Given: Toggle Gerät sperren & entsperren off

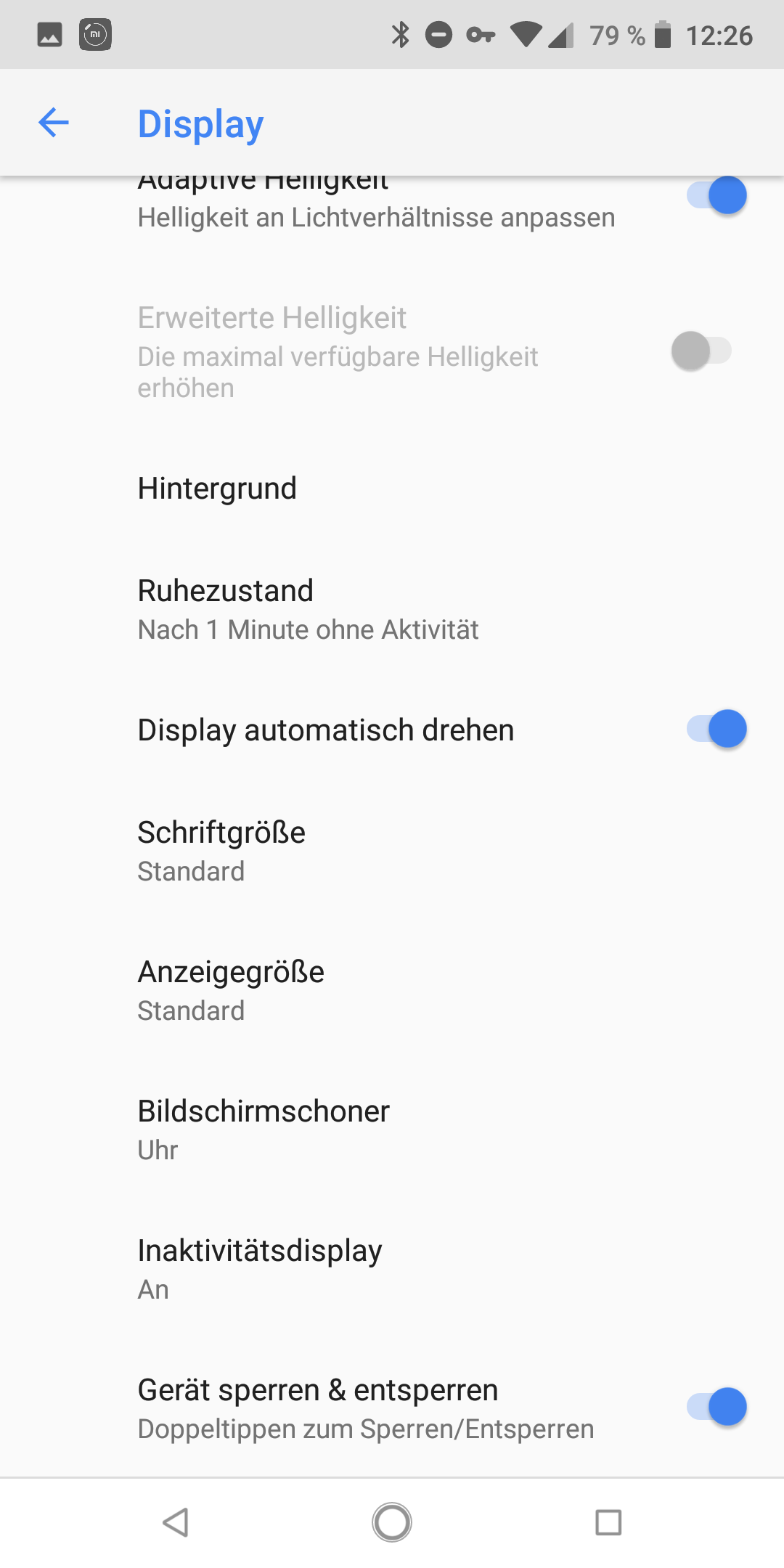Looking at the screenshot, I should (716, 1407).
